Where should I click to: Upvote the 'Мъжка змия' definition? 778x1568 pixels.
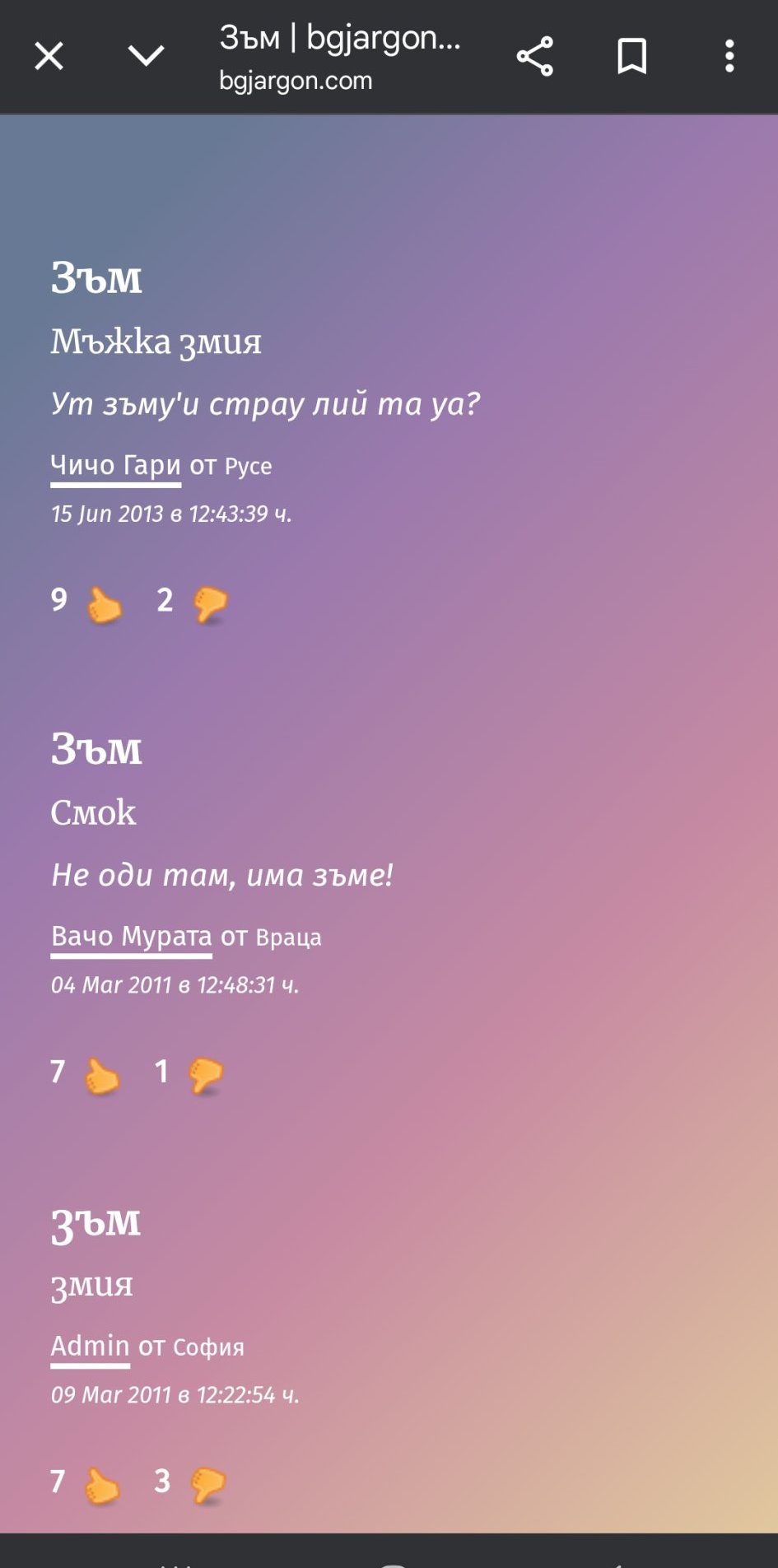tap(105, 606)
